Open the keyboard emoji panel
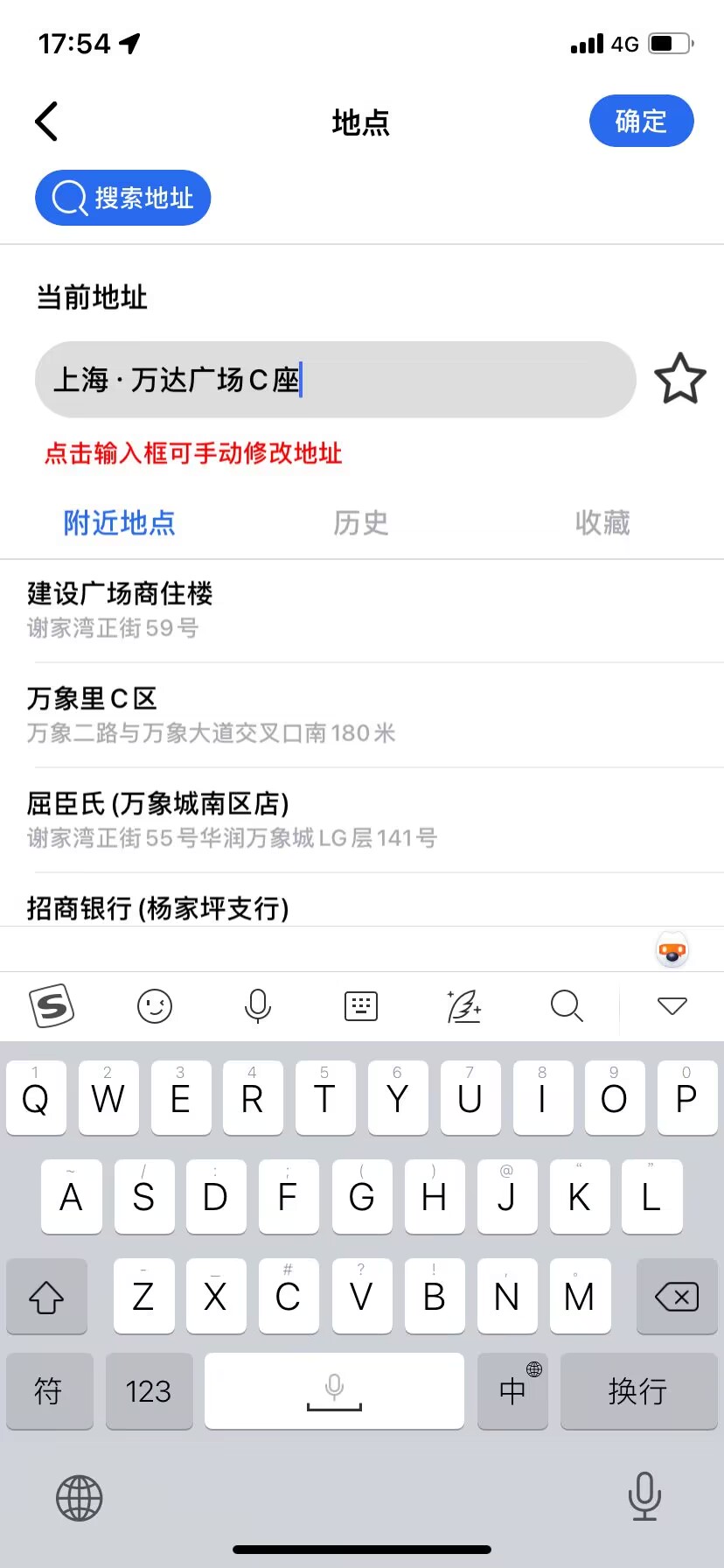This screenshot has width=724, height=1568. coord(155,1006)
